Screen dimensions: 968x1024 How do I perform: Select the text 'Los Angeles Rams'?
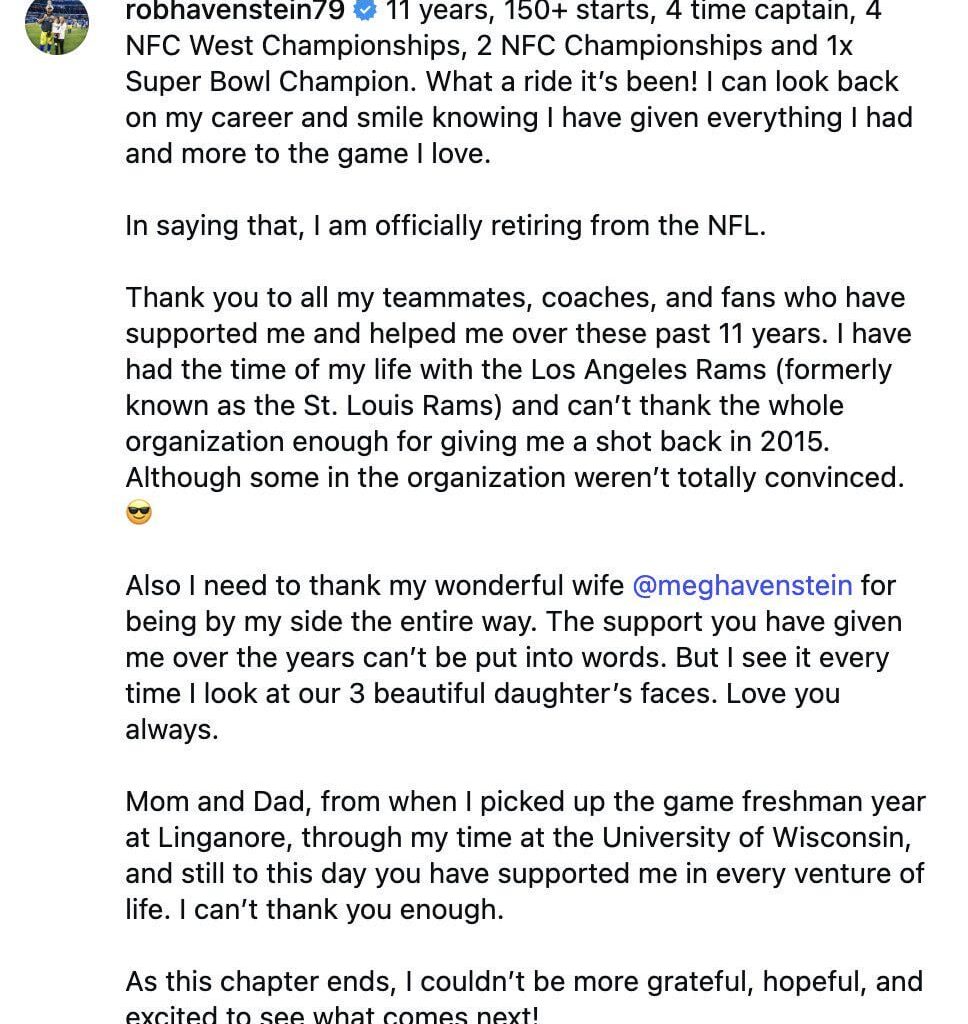(x=640, y=369)
